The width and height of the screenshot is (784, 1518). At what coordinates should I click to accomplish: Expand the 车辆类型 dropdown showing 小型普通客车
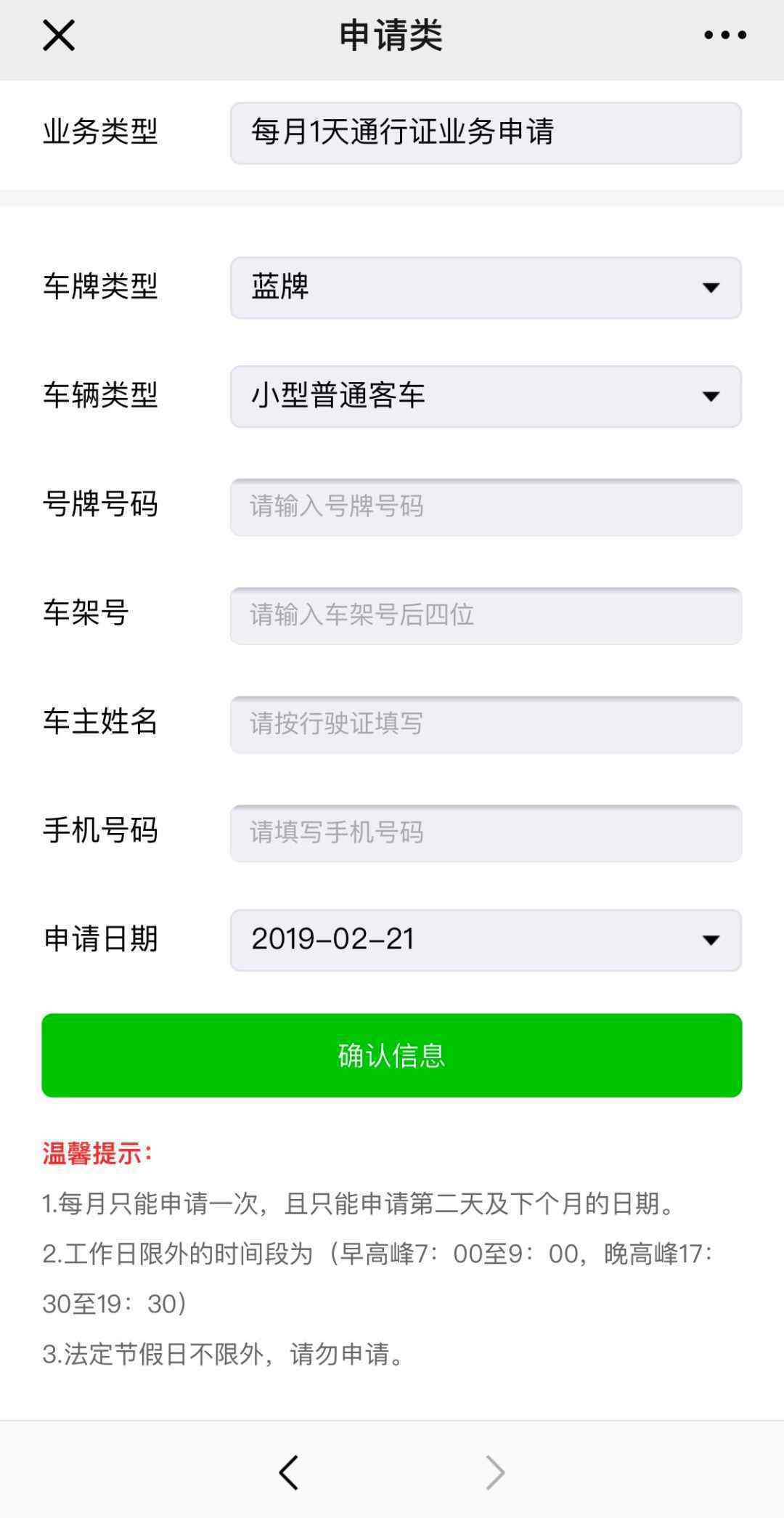(x=486, y=397)
